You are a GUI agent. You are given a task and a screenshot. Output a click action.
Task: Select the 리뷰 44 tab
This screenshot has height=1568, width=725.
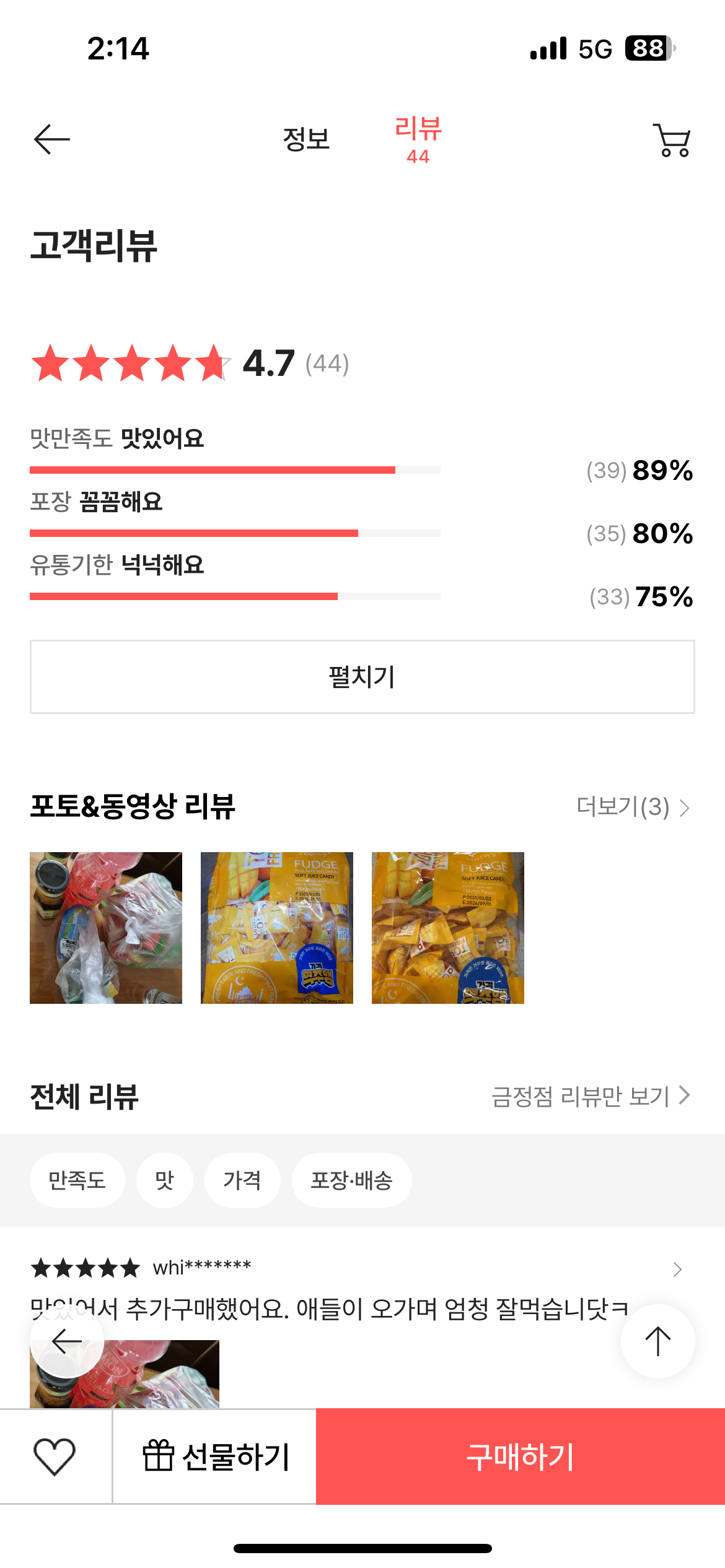pyautogui.click(x=418, y=140)
